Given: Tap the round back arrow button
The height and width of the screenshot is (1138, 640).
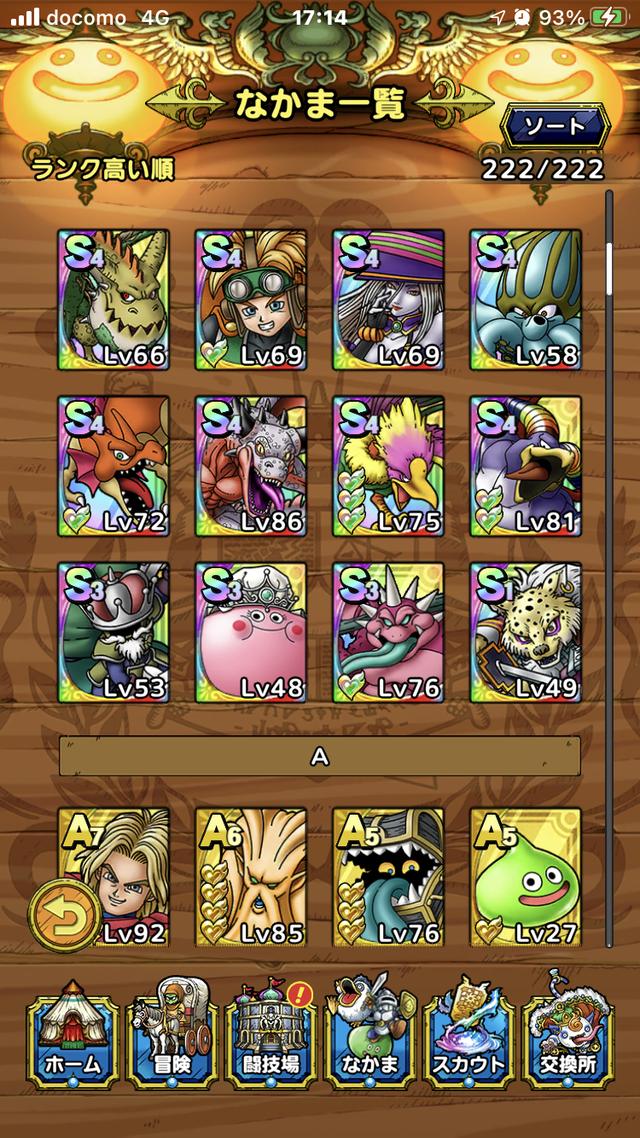Looking at the screenshot, I should tap(63, 913).
